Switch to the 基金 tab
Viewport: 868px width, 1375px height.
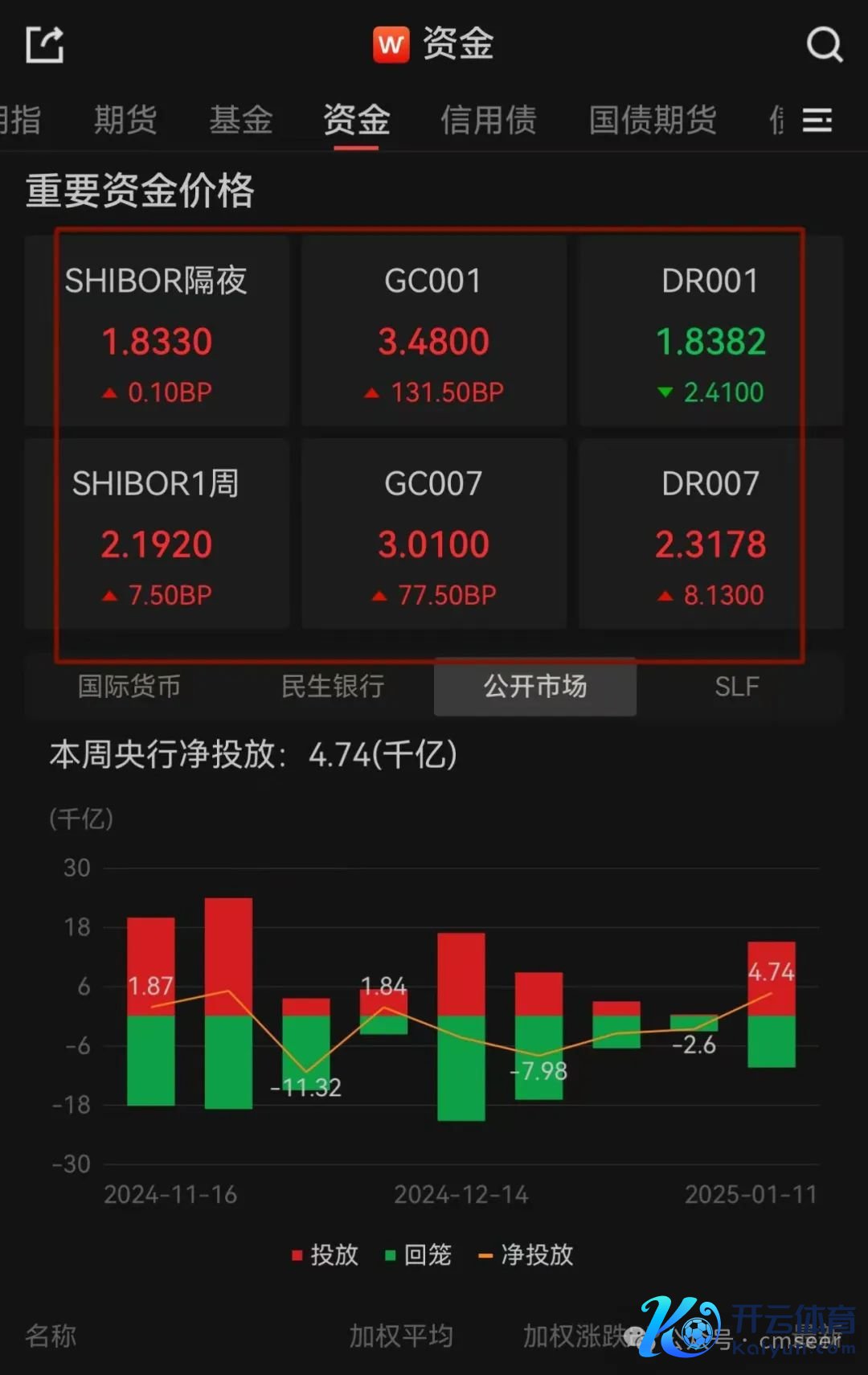tap(241, 120)
